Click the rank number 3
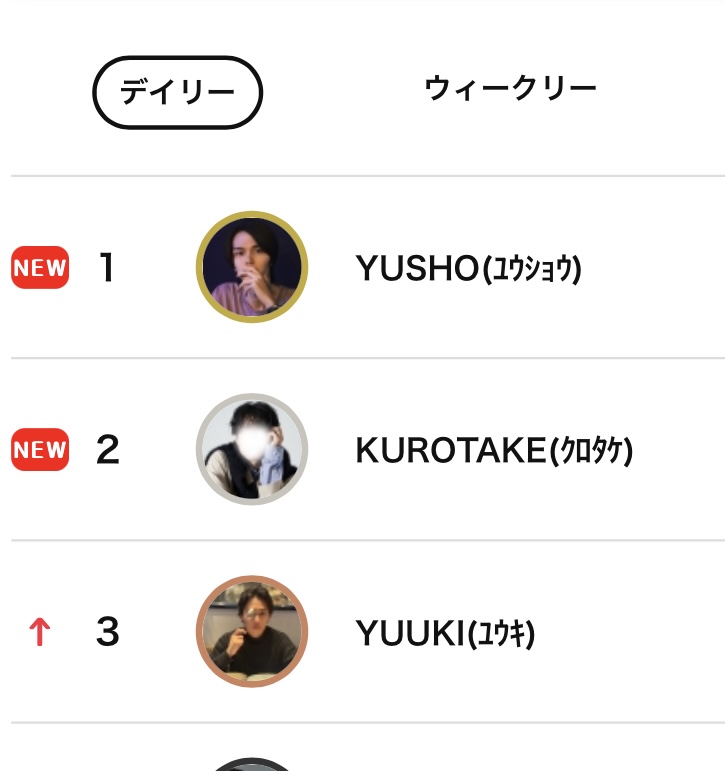This screenshot has width=725, height=771. point(107,632)
